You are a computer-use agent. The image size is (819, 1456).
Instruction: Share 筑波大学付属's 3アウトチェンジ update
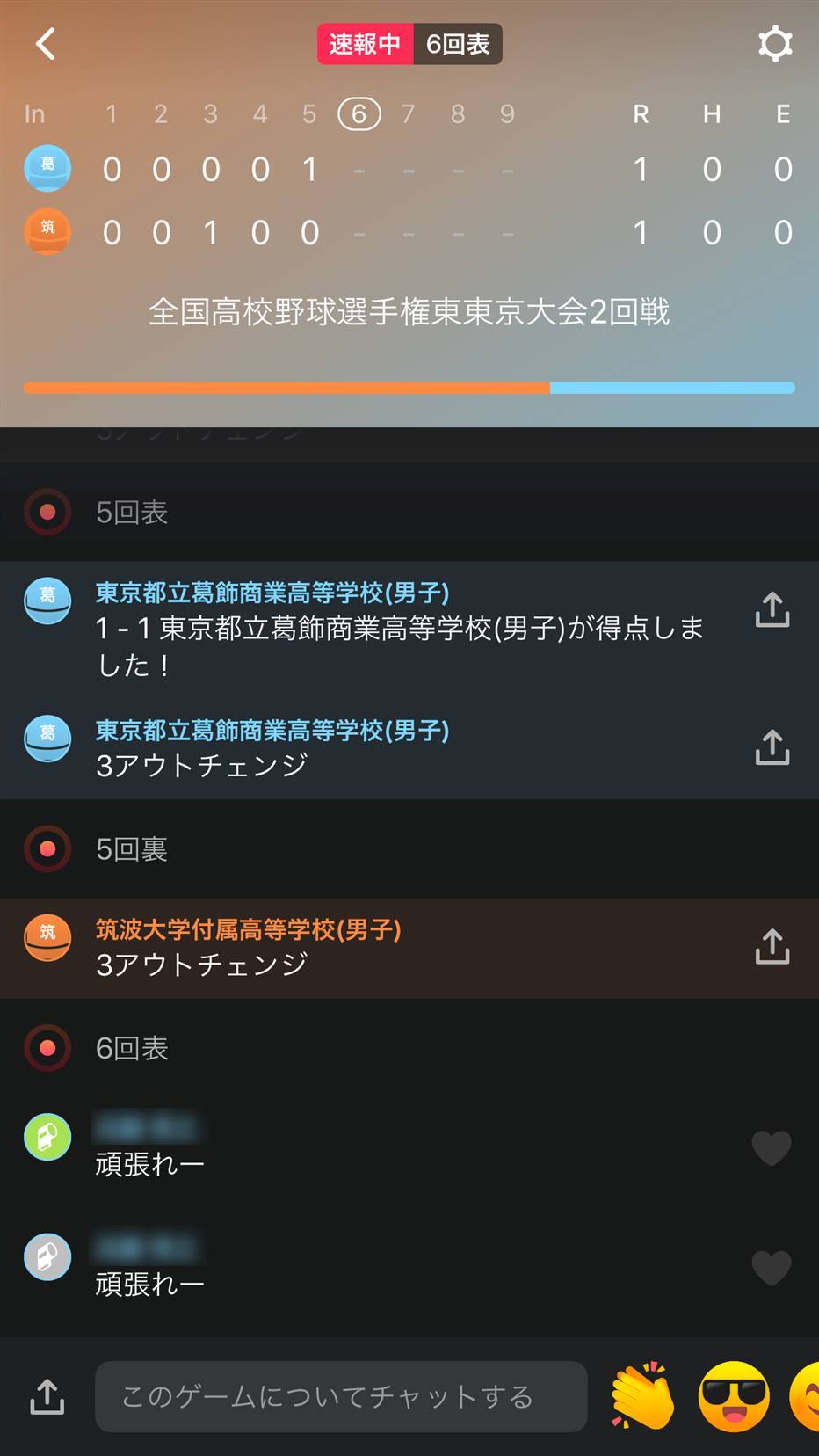click(x=772, y=947)
